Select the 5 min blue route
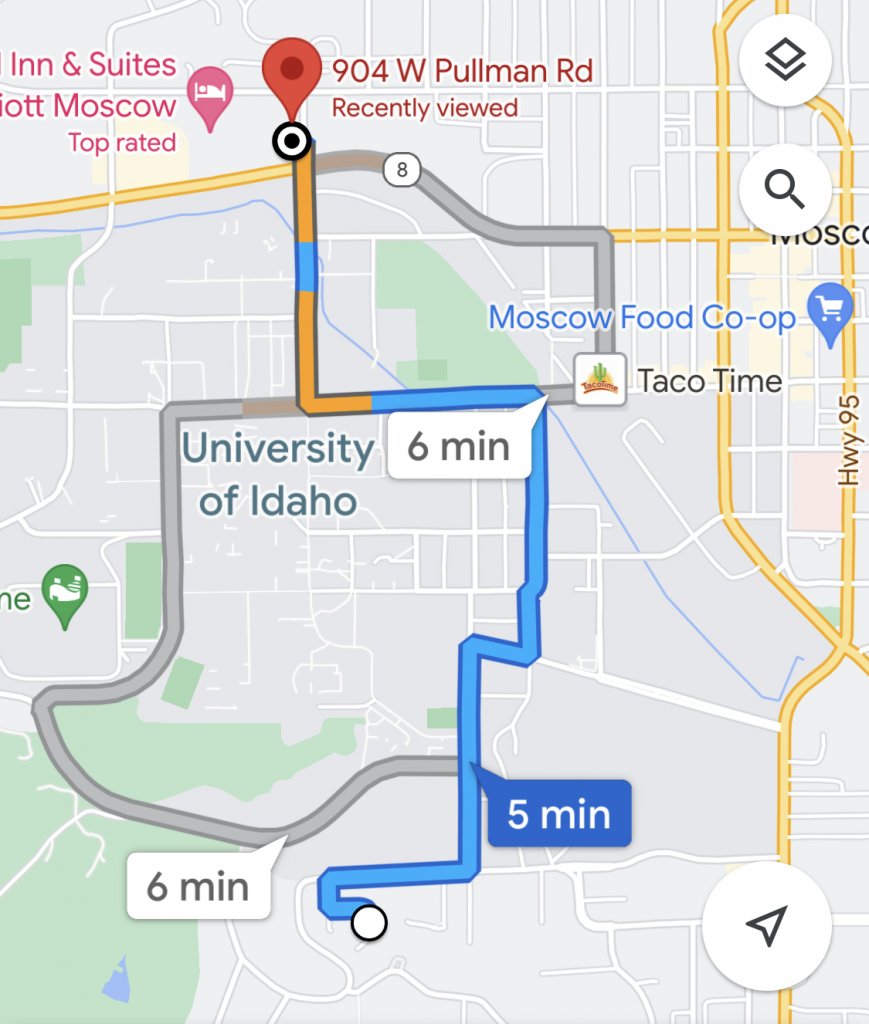The image size is (869, 1024). point(558,813)
